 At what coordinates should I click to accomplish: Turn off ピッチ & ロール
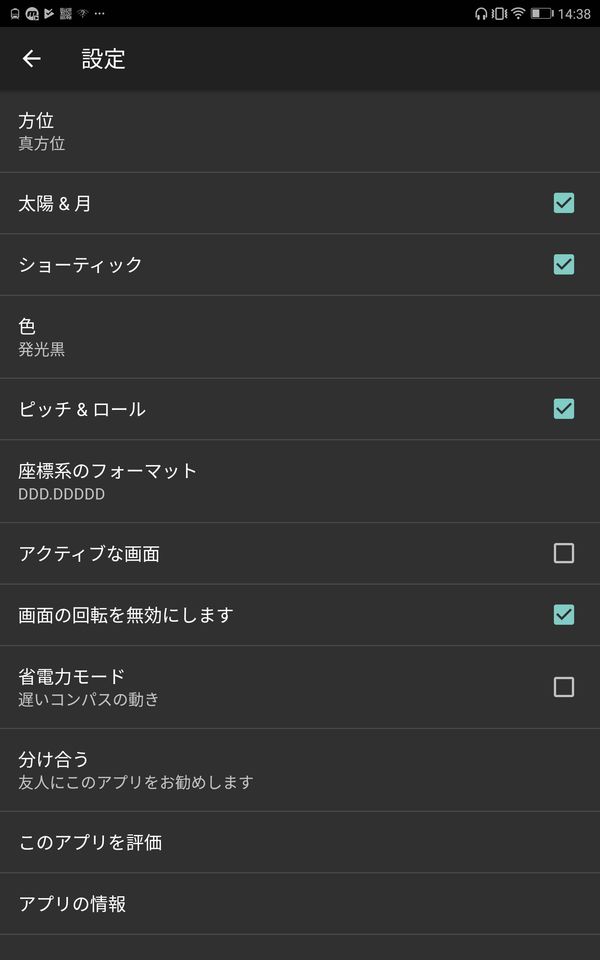click(563, 409)
